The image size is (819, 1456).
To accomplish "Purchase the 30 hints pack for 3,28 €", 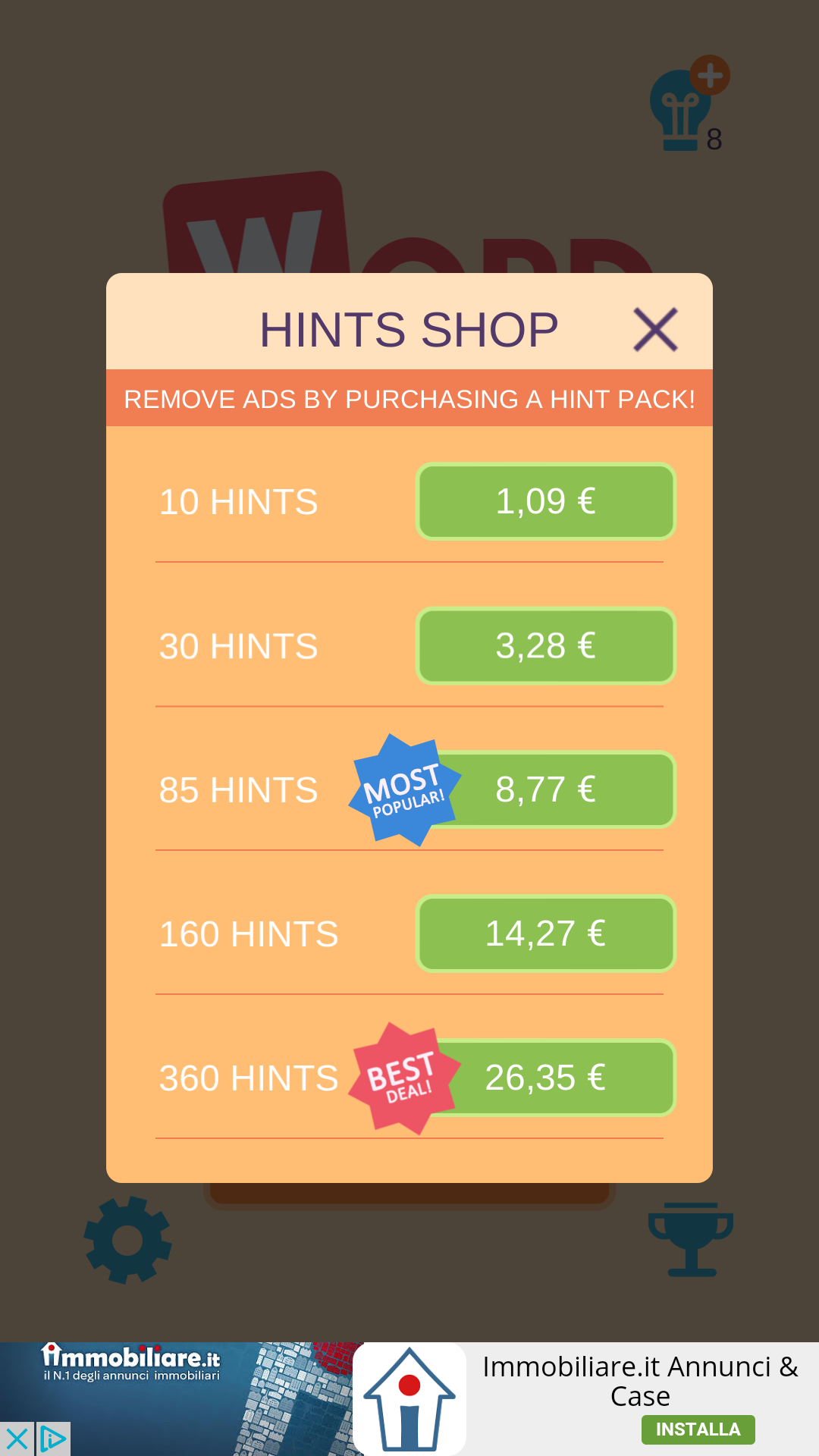I will 546,645.
